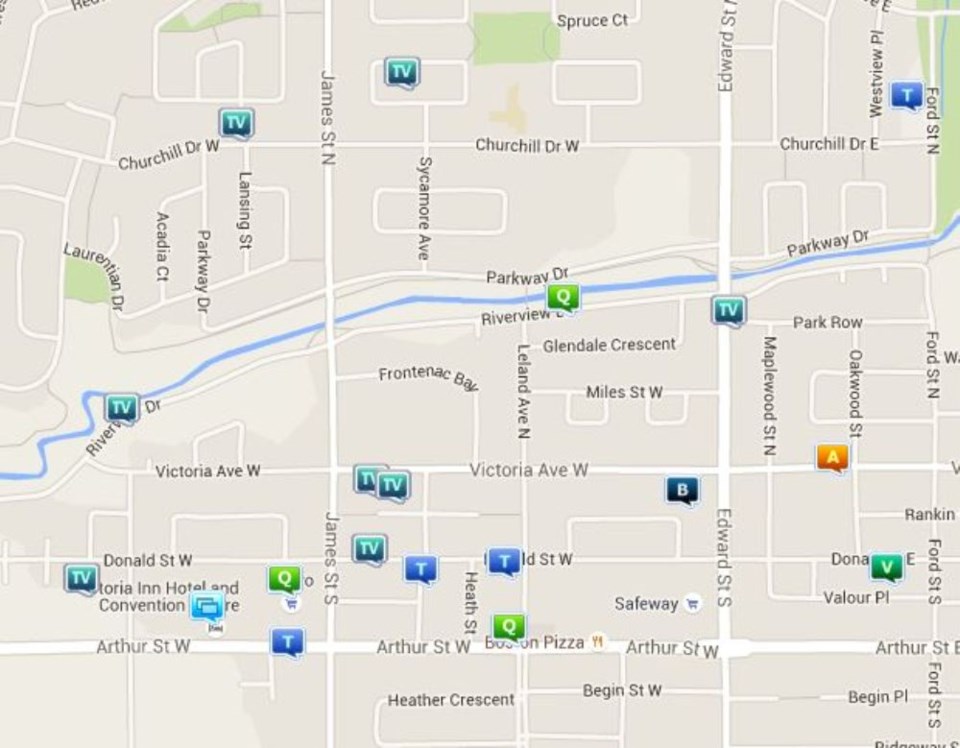Select the T marker near Westview Pl
The image size is (960, 748).
[906, 95]
